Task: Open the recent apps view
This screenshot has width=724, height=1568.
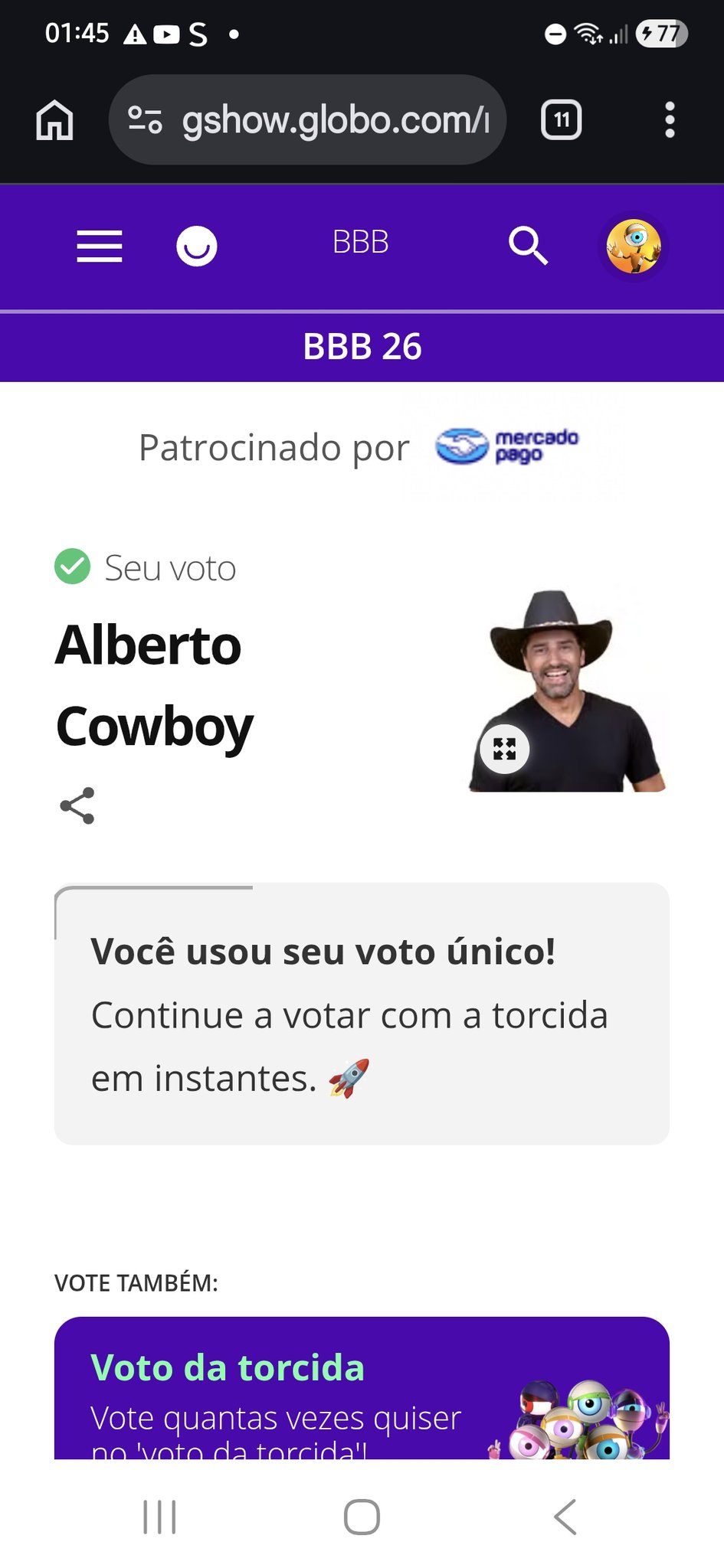Action: click(159, 1517)
